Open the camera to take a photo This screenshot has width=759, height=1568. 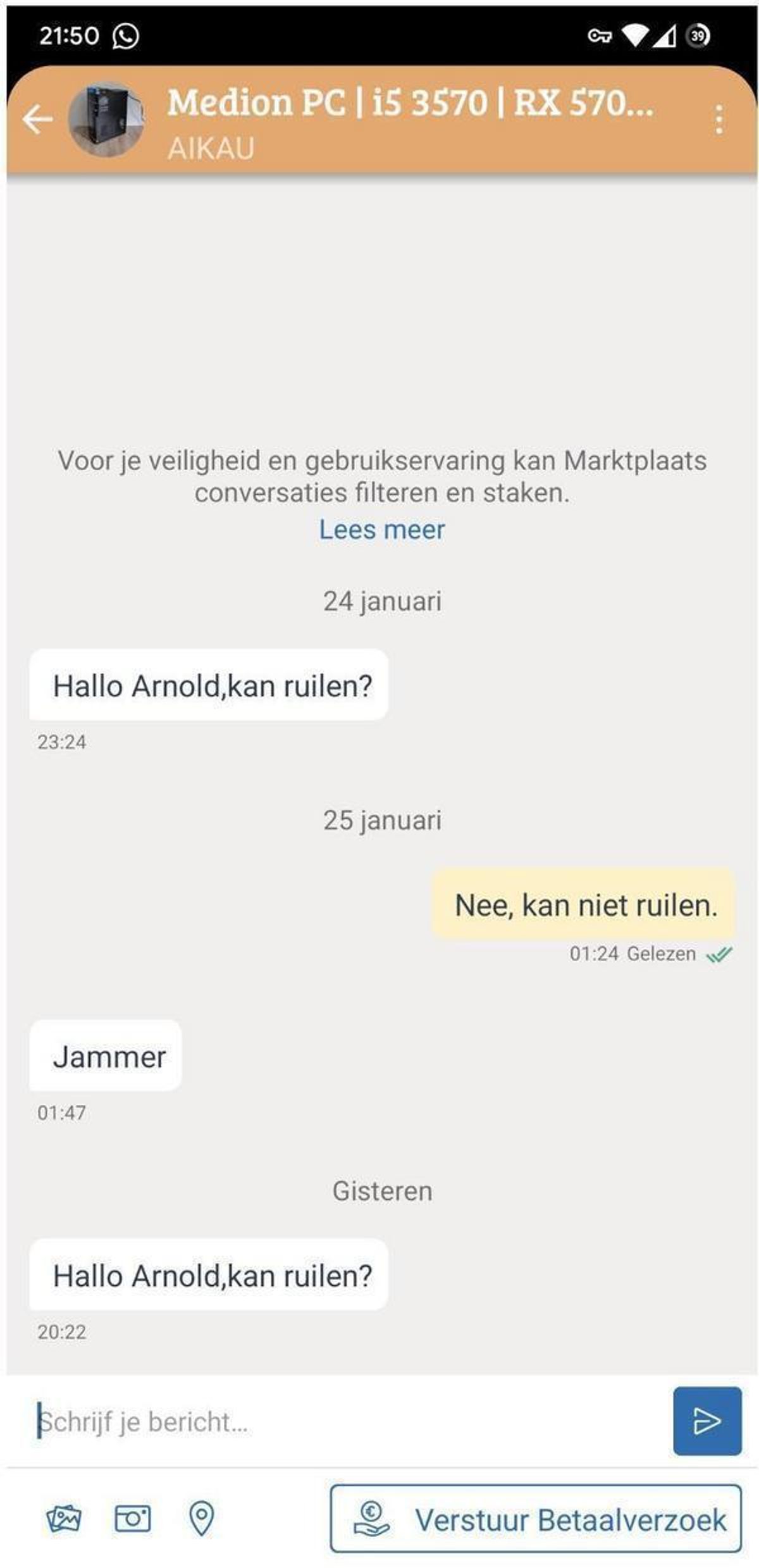point(133,1518)
